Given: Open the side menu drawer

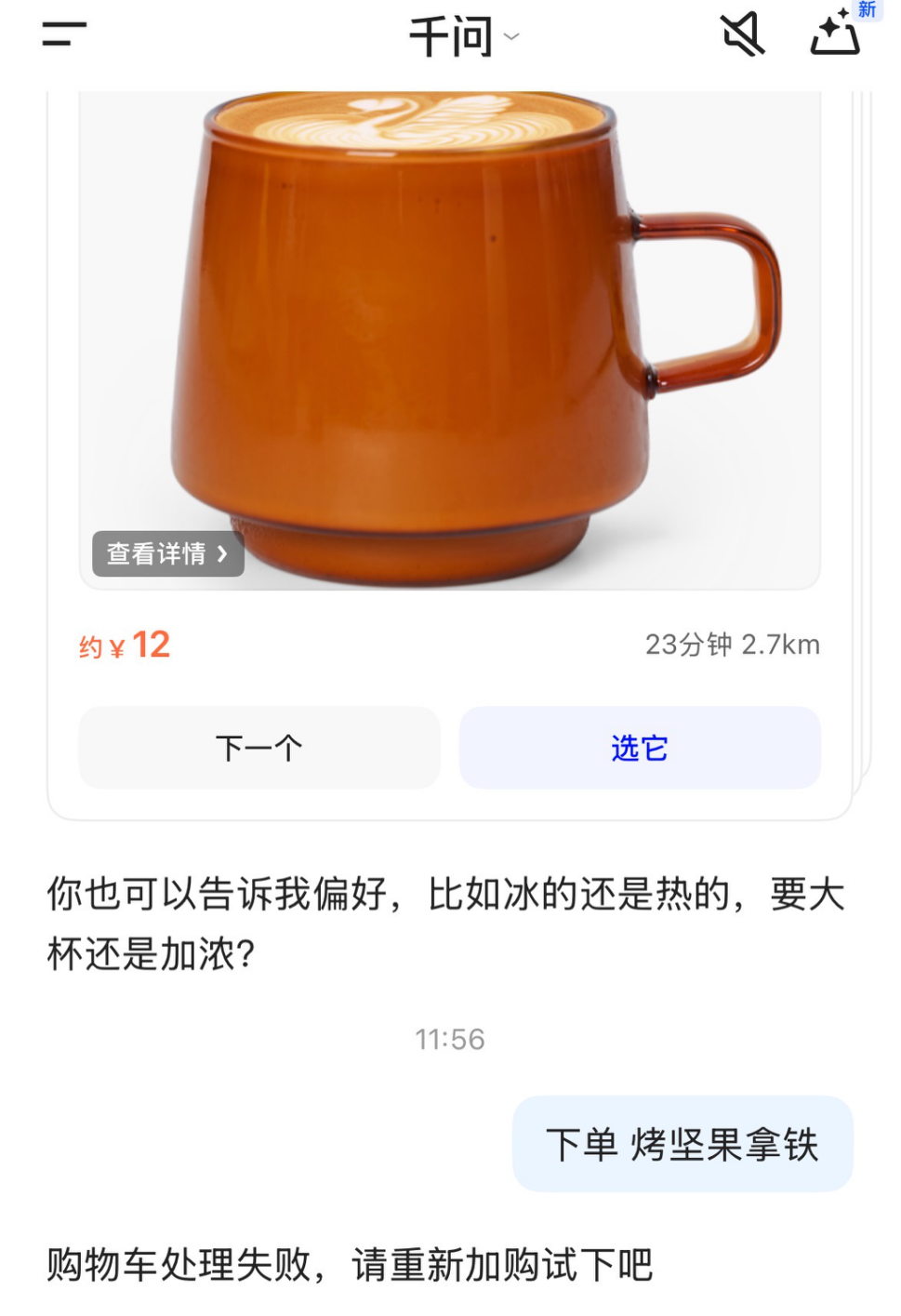Looking at the screenshot, I should click(64, 35).
